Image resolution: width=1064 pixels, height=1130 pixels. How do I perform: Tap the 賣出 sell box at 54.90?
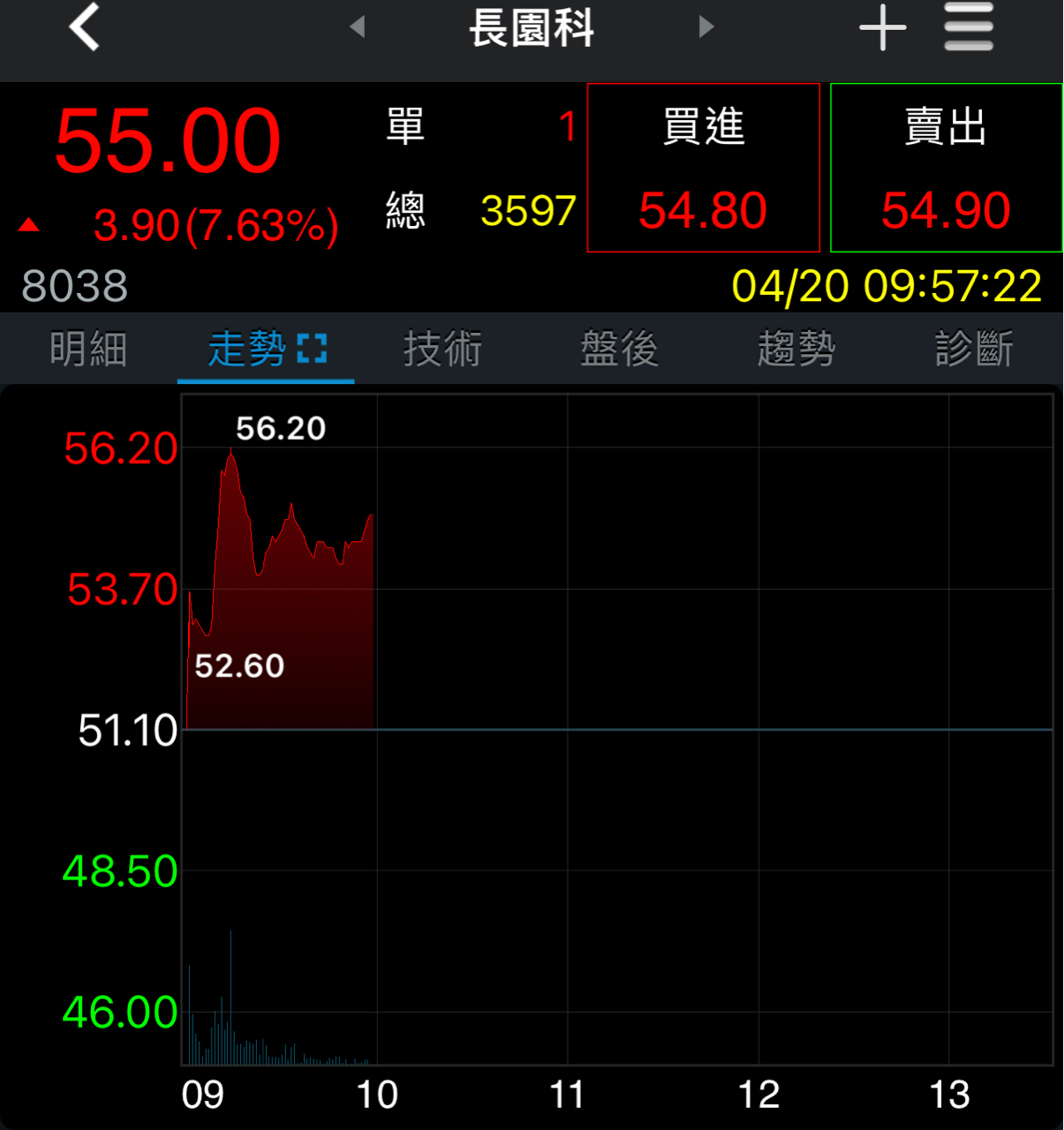[x=946, y=168]
